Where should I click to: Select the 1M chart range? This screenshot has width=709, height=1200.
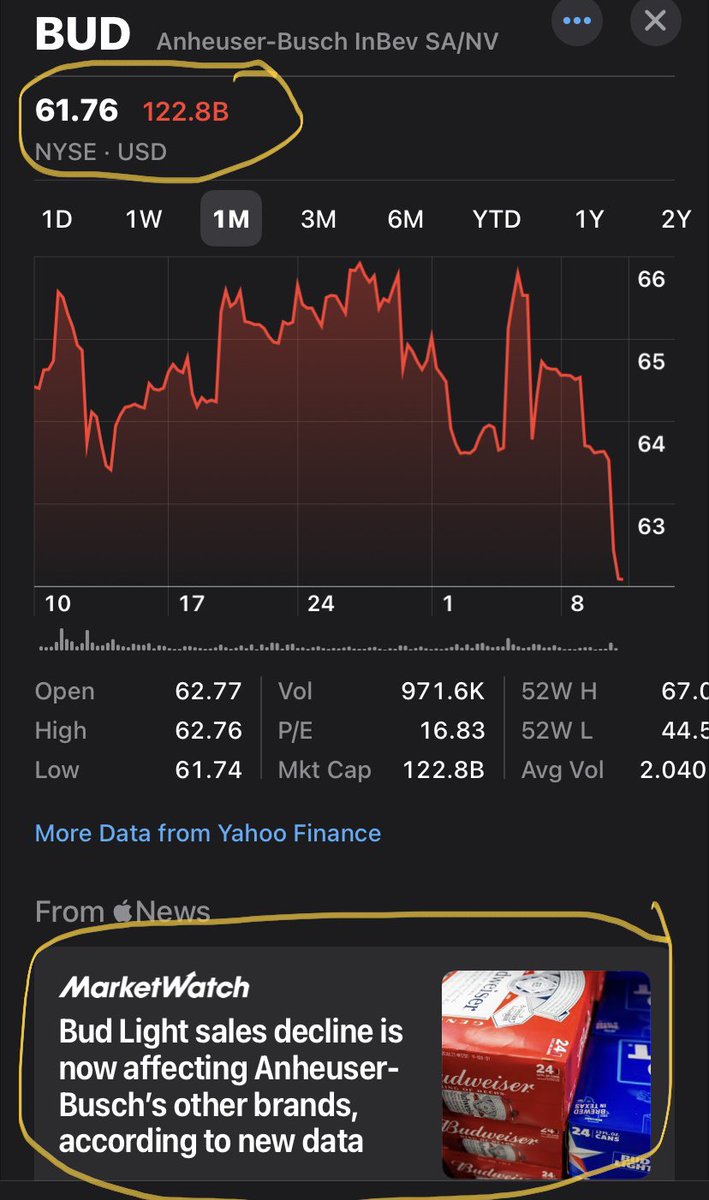coord(231,219)
